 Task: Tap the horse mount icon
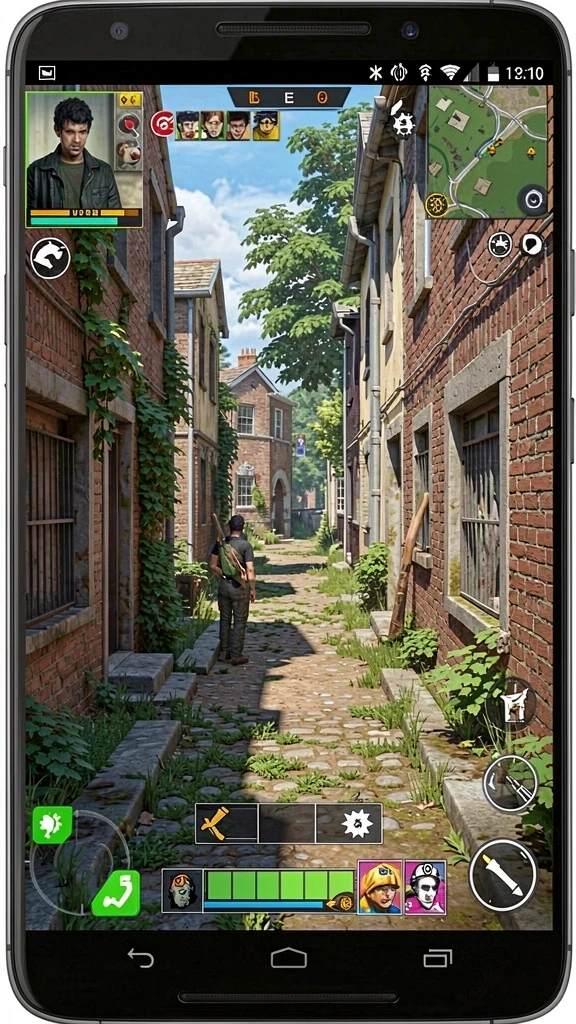pos(50,258)
